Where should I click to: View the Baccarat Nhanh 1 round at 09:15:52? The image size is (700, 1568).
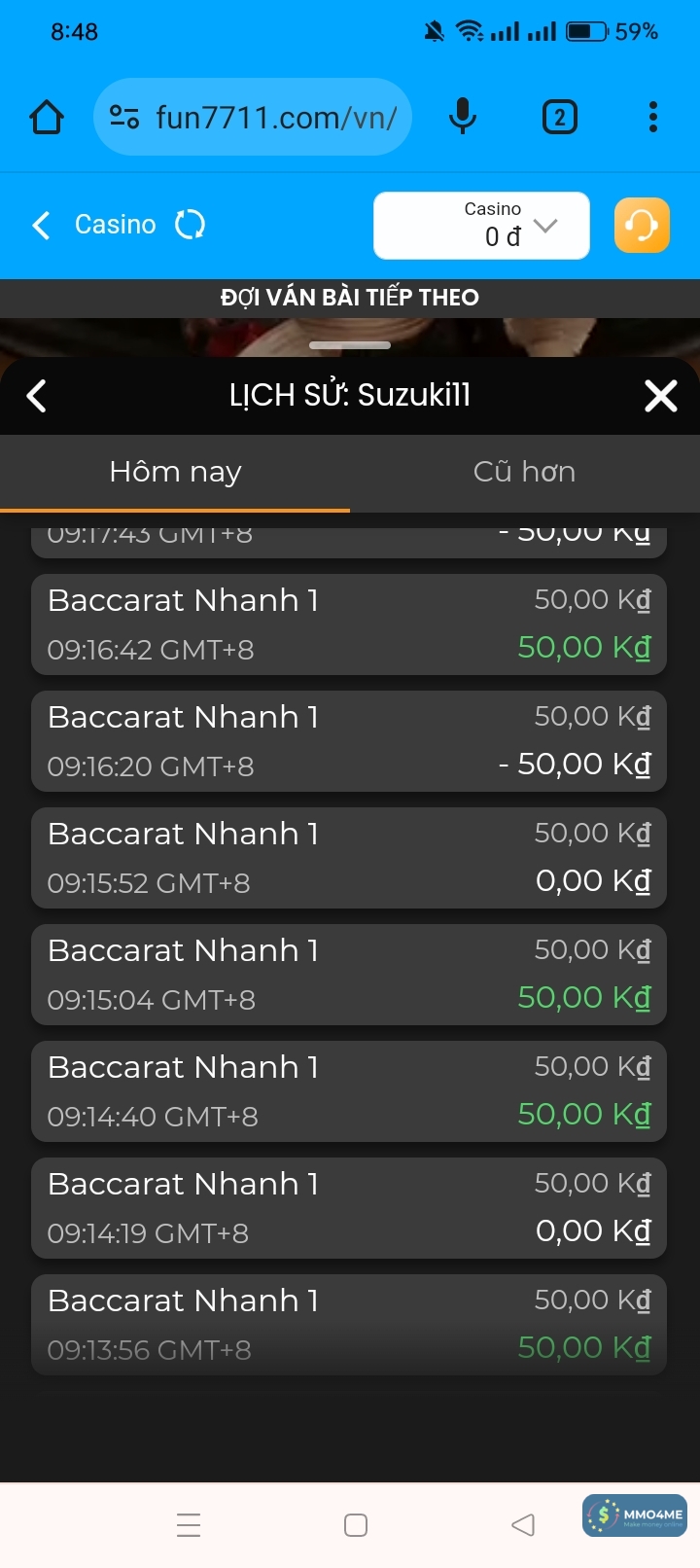point(348,858)
